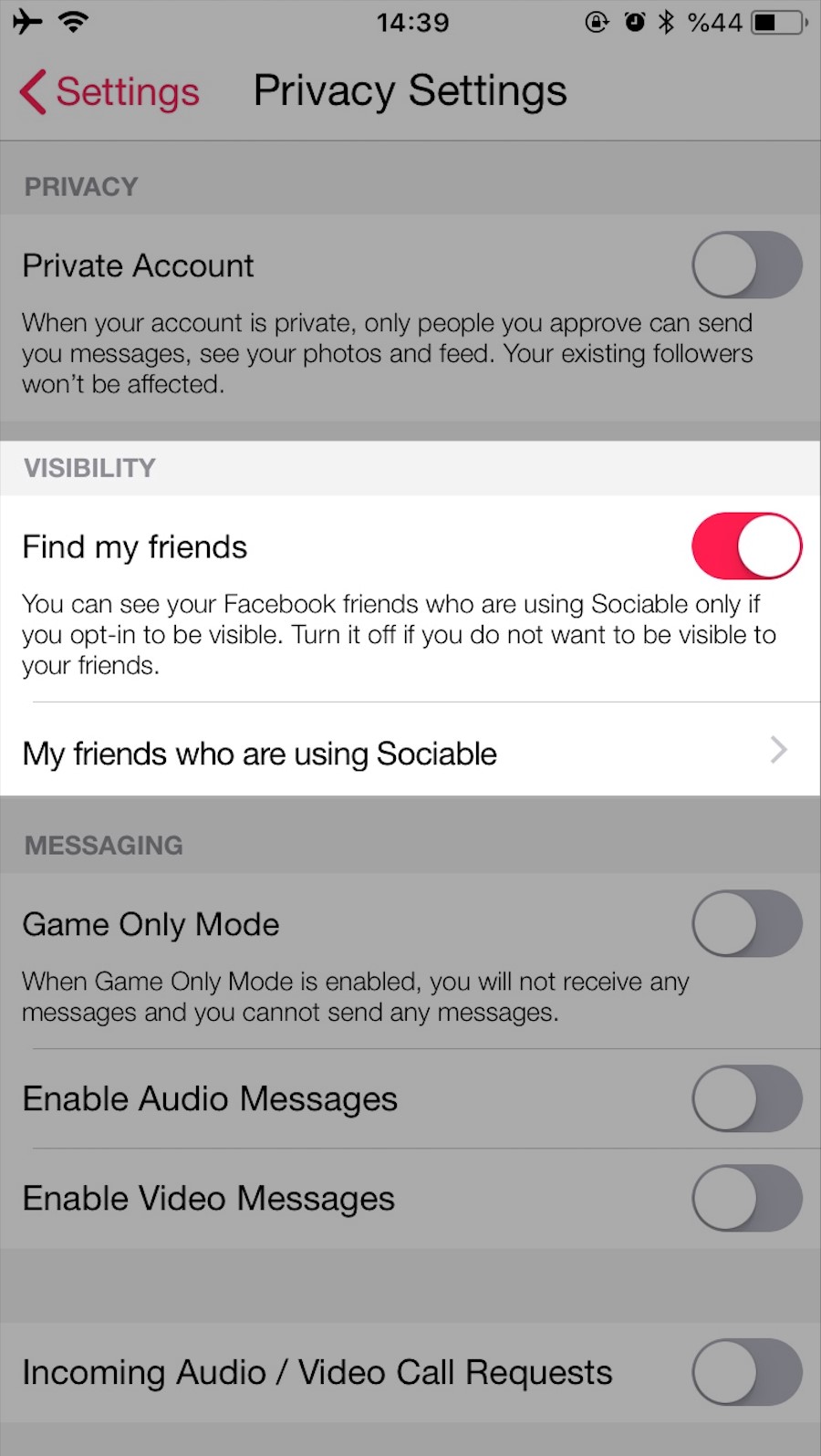Open My friends who are using Sociable

[x=409, y=753]
